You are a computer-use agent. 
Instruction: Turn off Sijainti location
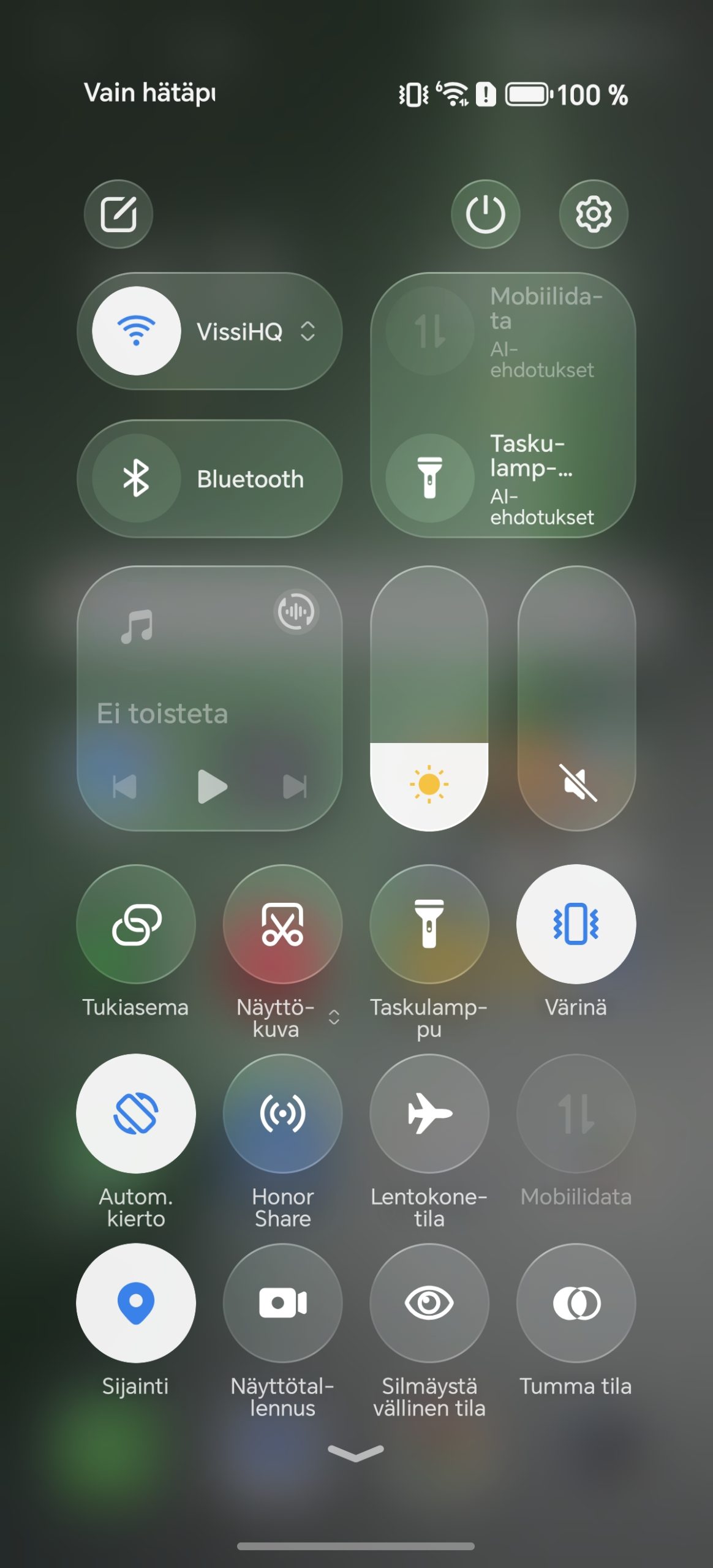click(136, 1303)
